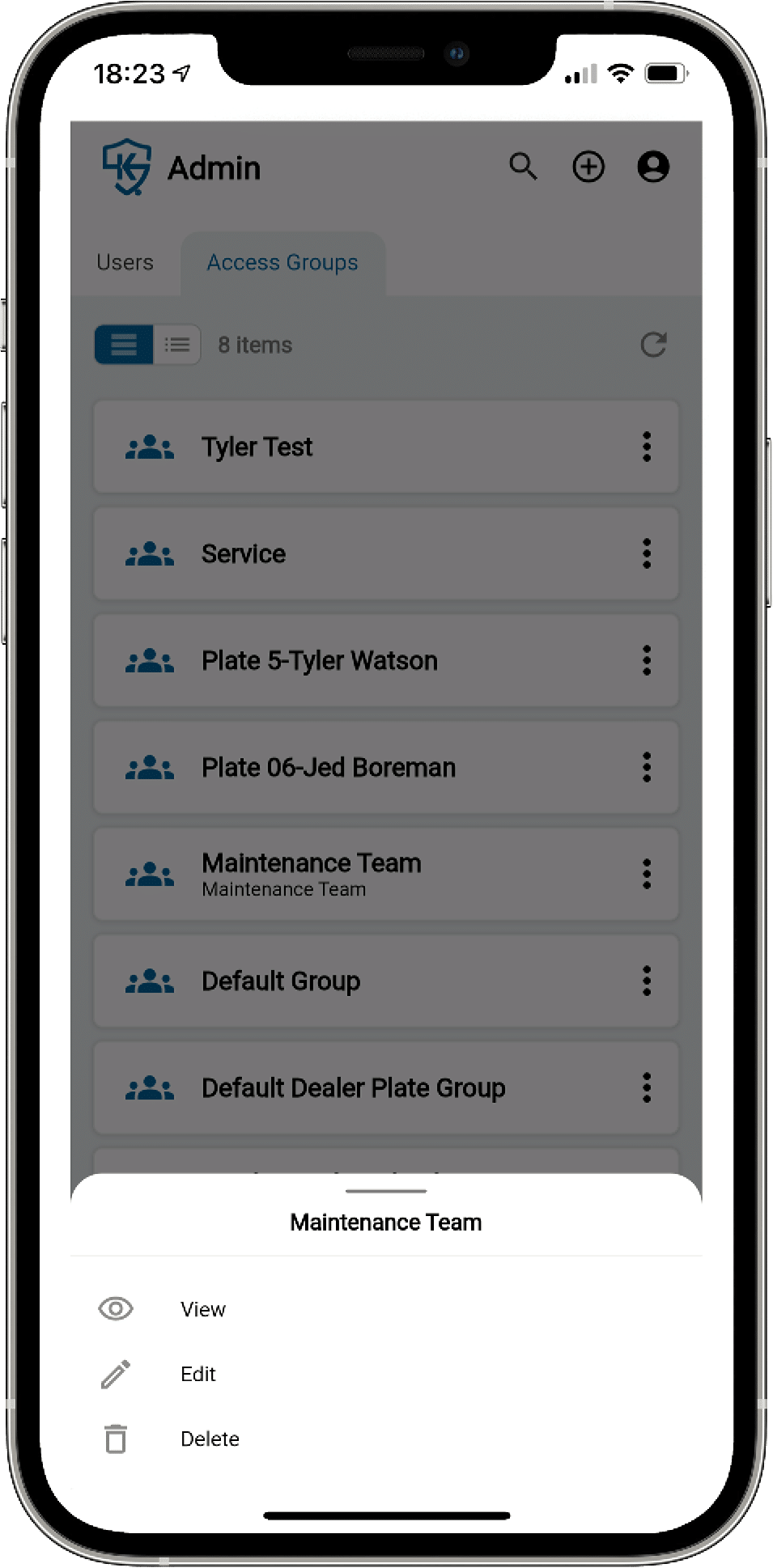This screenshot has width=773, height=1568.
Task: Open the Plate 5-Tyler Watson group
Action: coord(320,660)
